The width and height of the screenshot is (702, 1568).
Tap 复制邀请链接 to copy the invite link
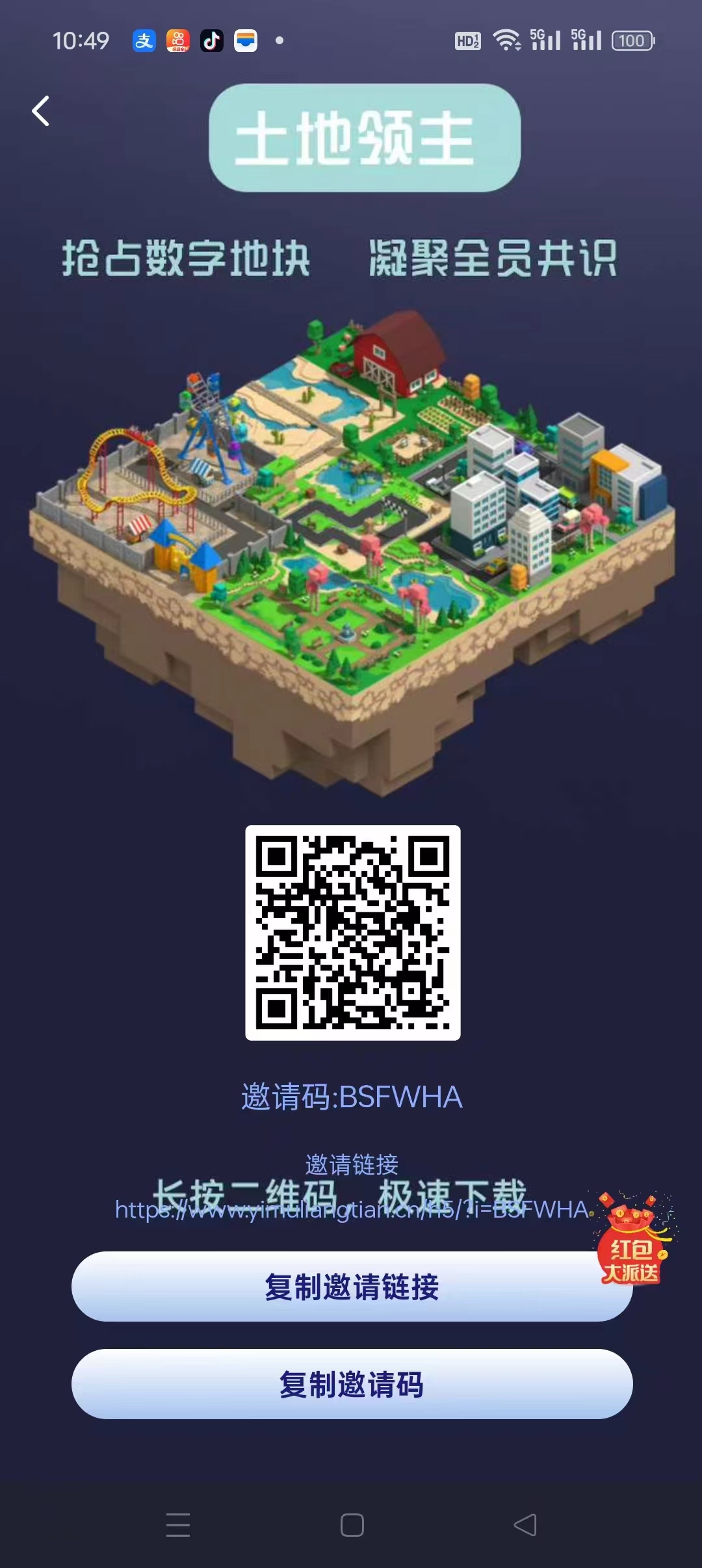click(x=352, y=1287)
